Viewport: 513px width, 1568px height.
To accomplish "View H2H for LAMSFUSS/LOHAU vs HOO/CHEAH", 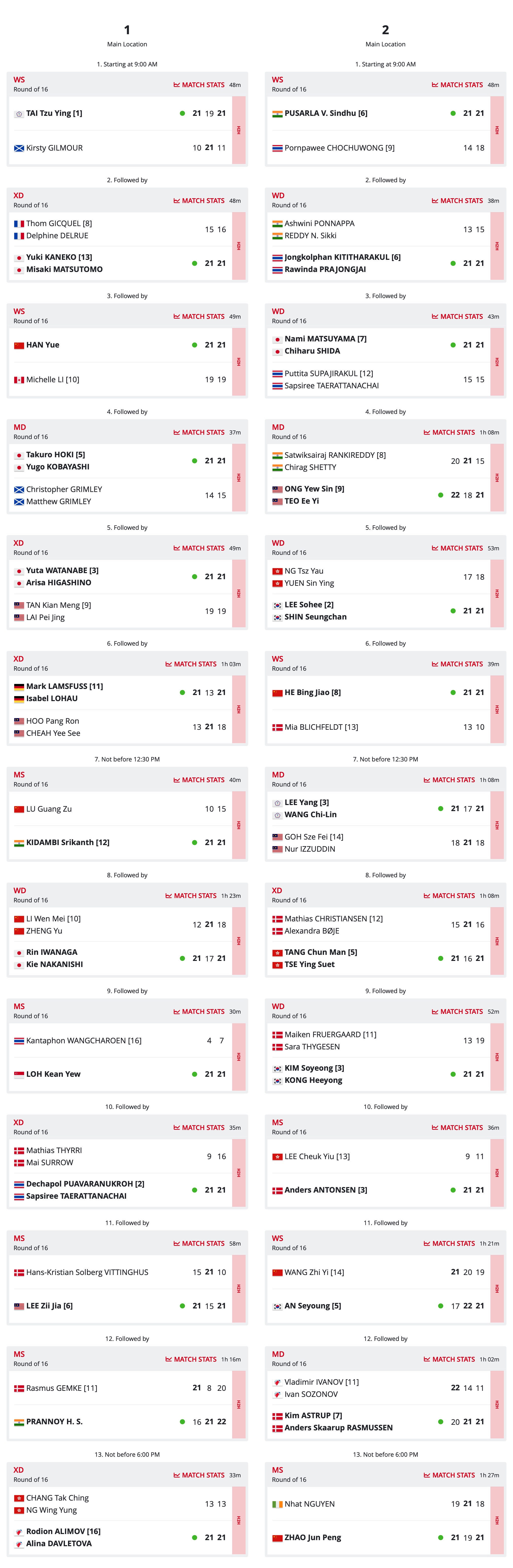I will coord(239,710).
